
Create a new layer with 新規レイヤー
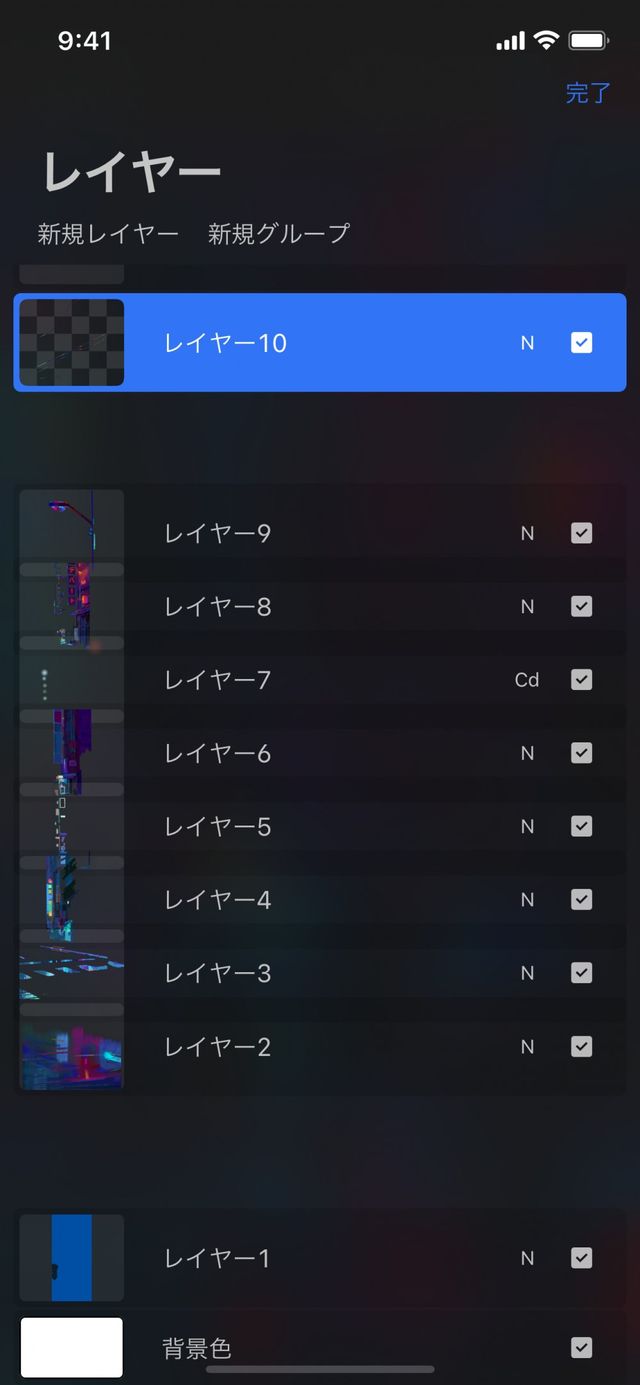pyautogui.click(x=108, y=234)
